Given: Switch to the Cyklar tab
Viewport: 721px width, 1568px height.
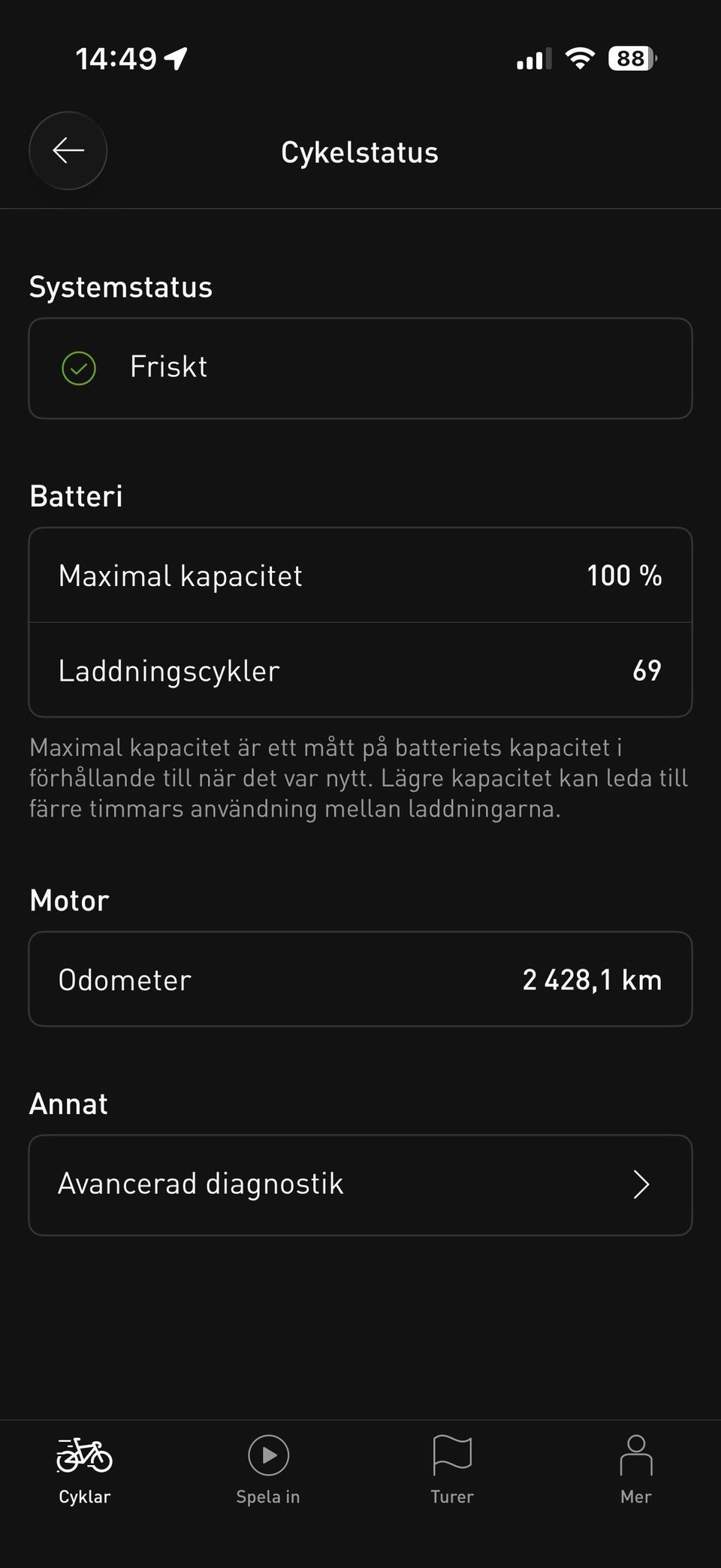Looking at the screenshot, I should 84,1470.
